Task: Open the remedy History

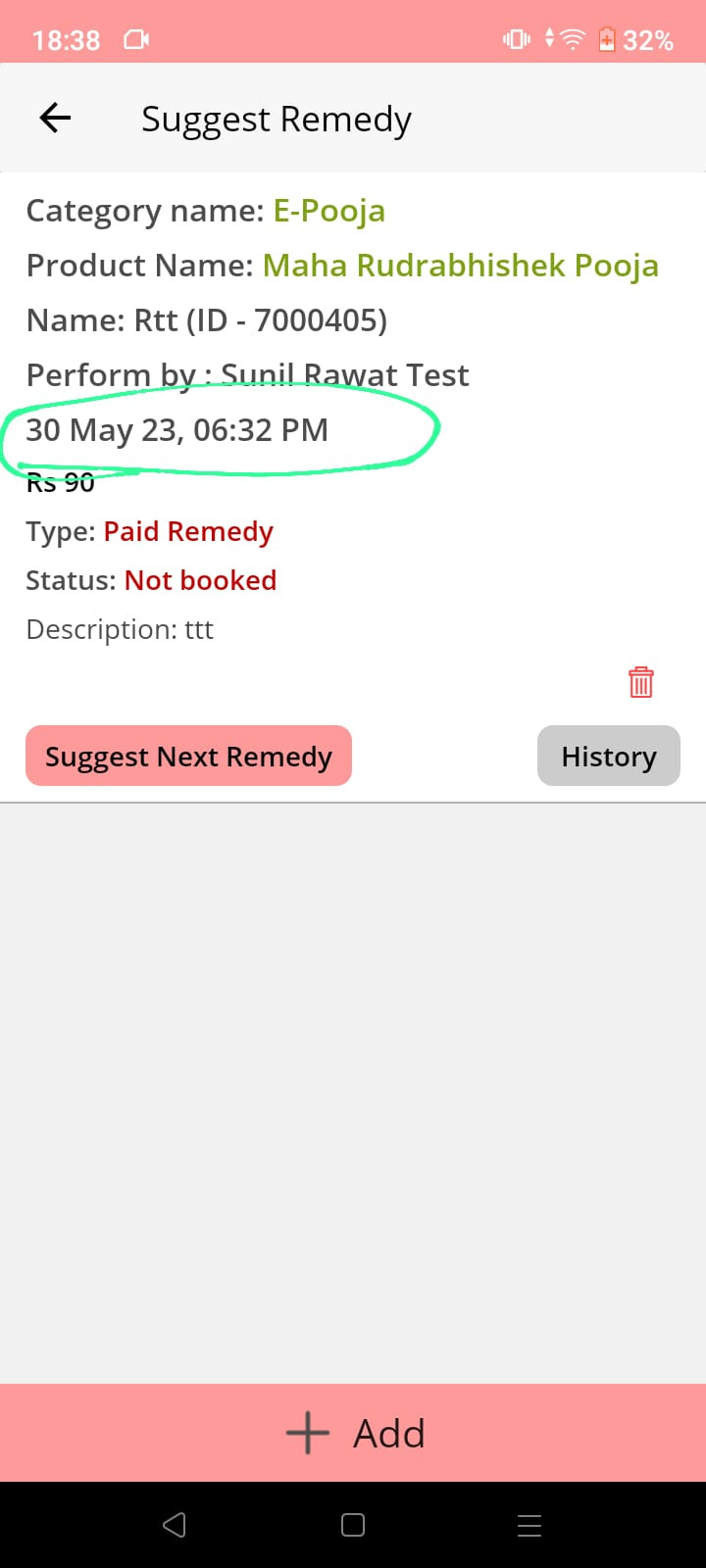Action: [608, 756]
